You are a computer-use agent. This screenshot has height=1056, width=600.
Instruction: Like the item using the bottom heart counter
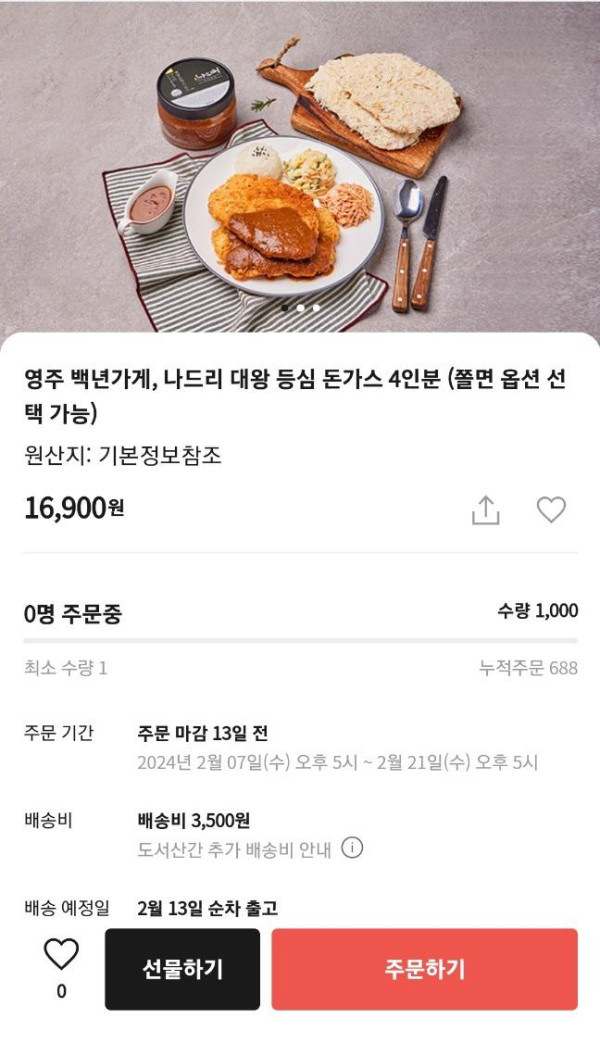pos(61,956)
